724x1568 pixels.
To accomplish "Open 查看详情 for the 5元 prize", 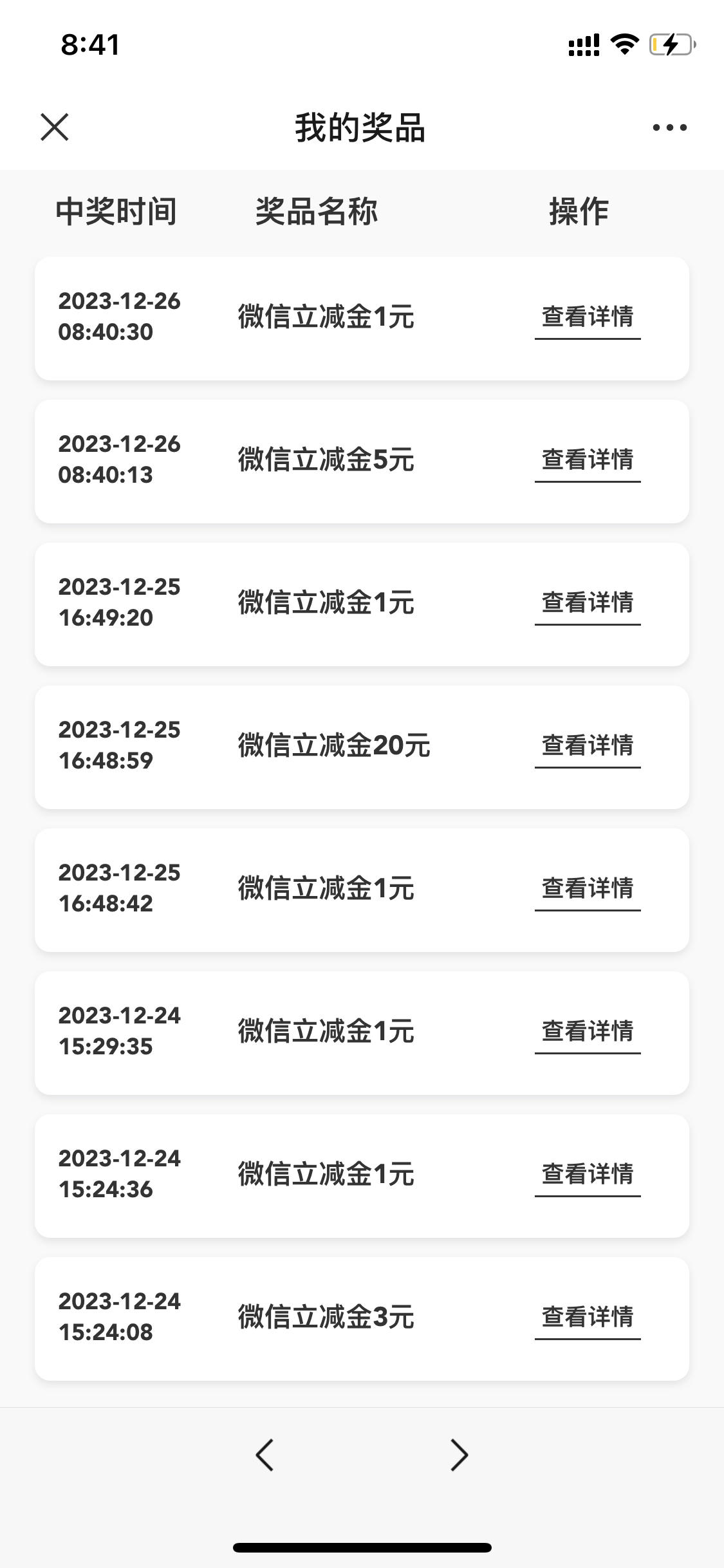I will (x=588, y=460).
